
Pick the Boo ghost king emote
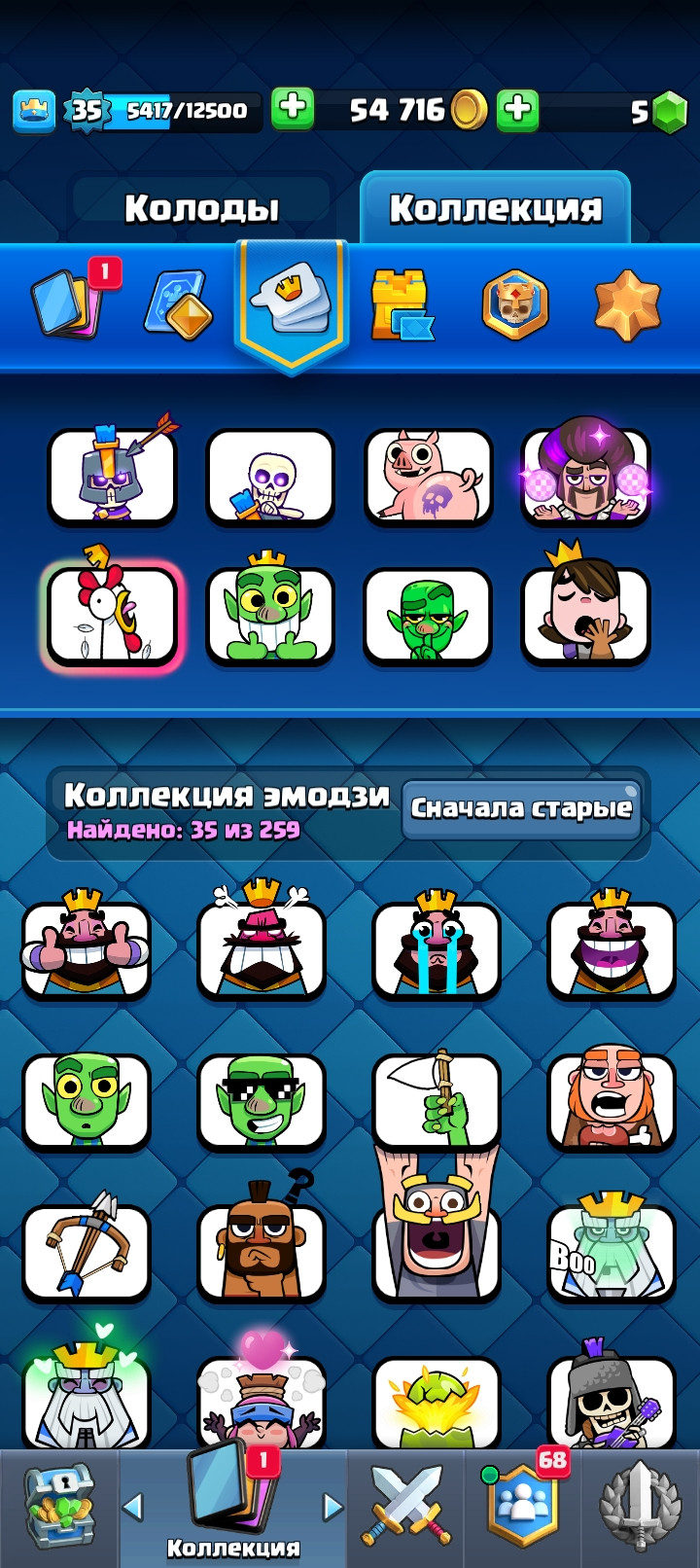point(612,1252)
